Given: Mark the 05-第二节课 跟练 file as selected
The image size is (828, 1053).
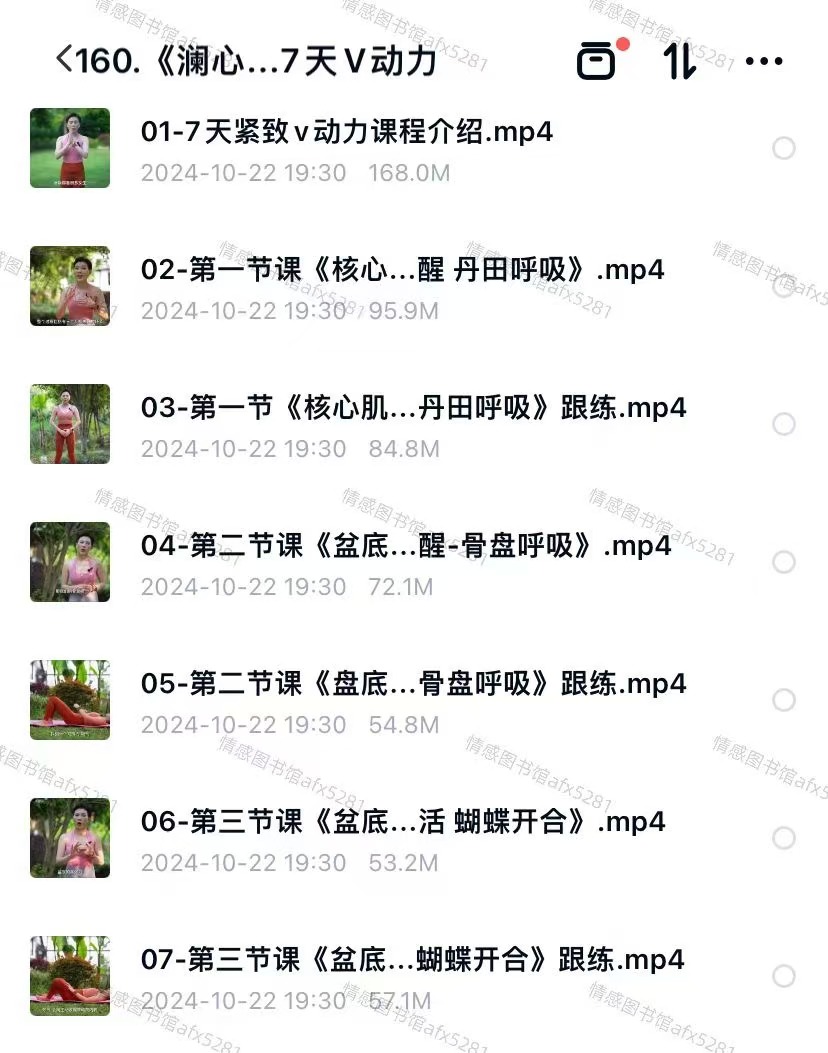Looking at the screenshot, I should [x=784, y=700].
